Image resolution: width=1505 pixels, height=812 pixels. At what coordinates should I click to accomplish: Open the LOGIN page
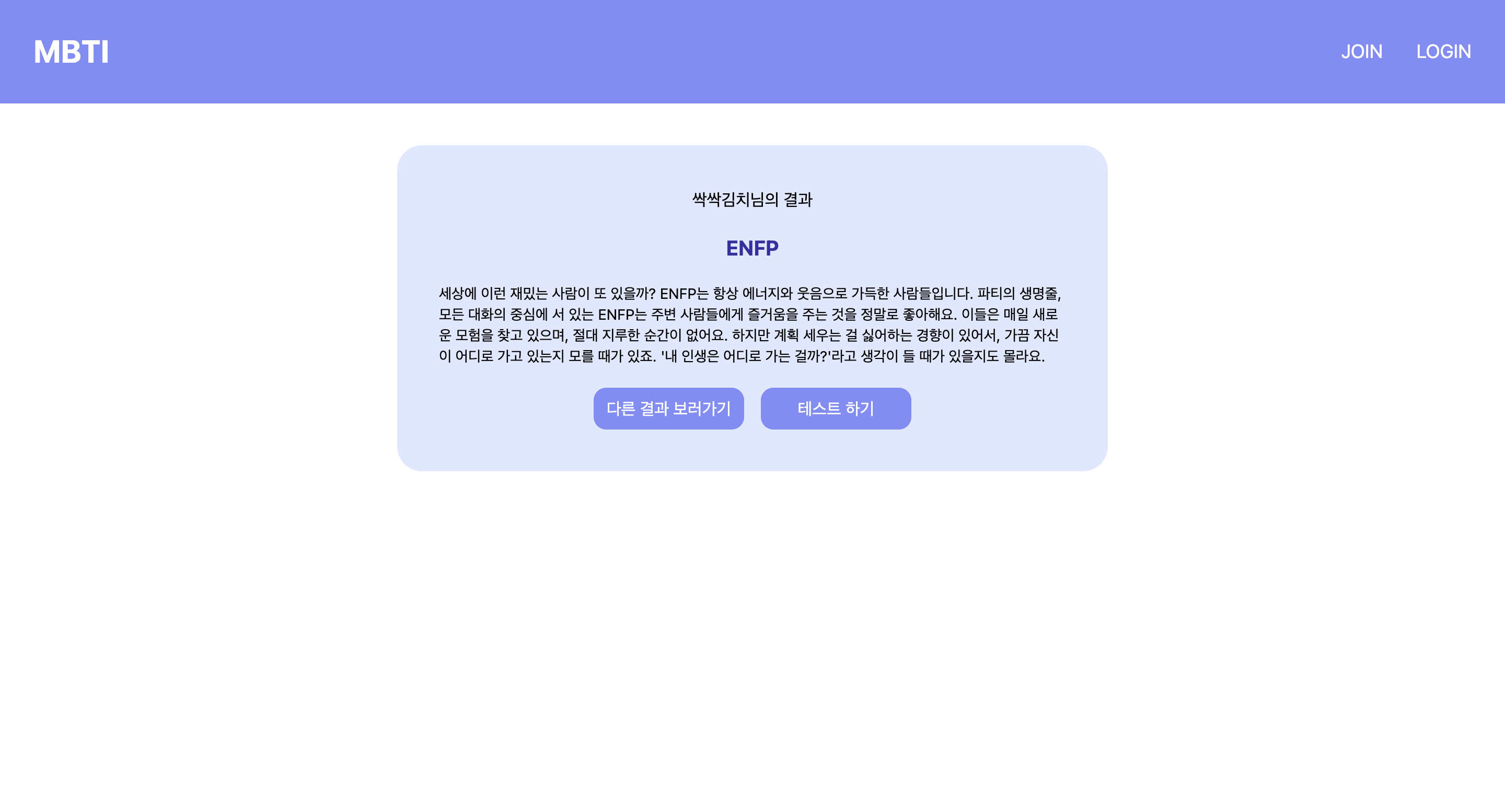[x=1443, y=52]
